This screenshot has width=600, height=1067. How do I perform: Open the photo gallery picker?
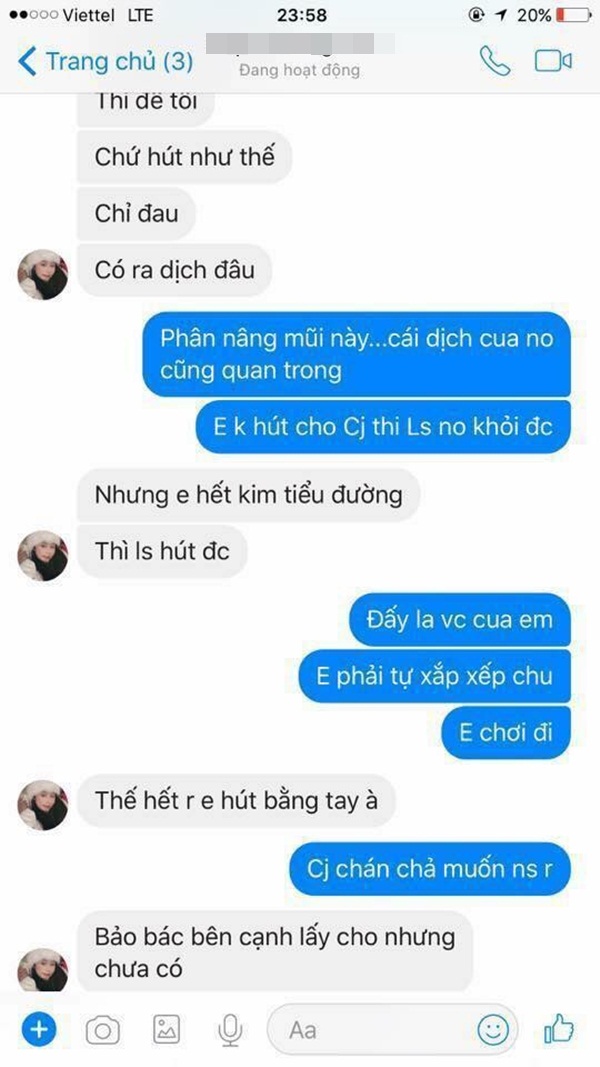point(165,1029)
